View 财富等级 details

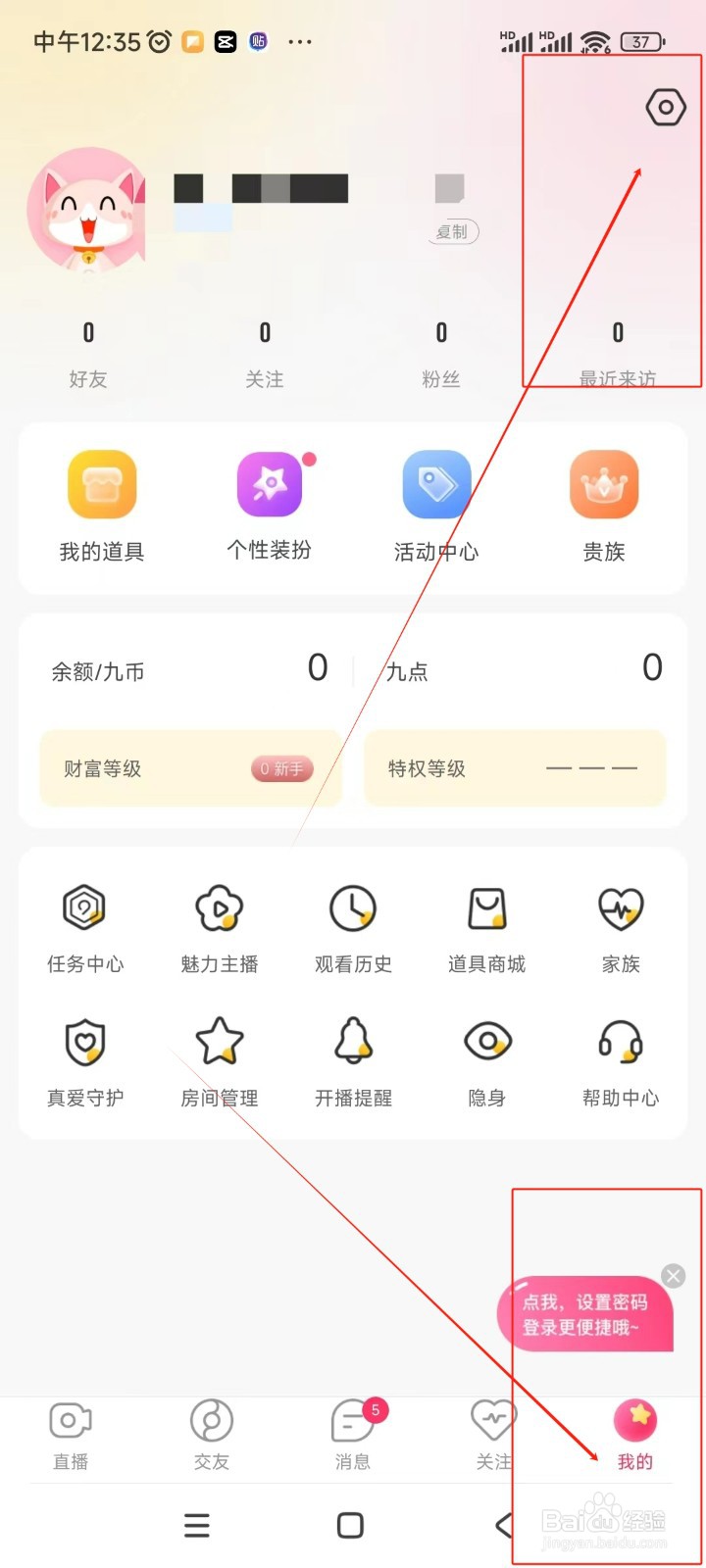pyautogui.click(x=189, y=768)
